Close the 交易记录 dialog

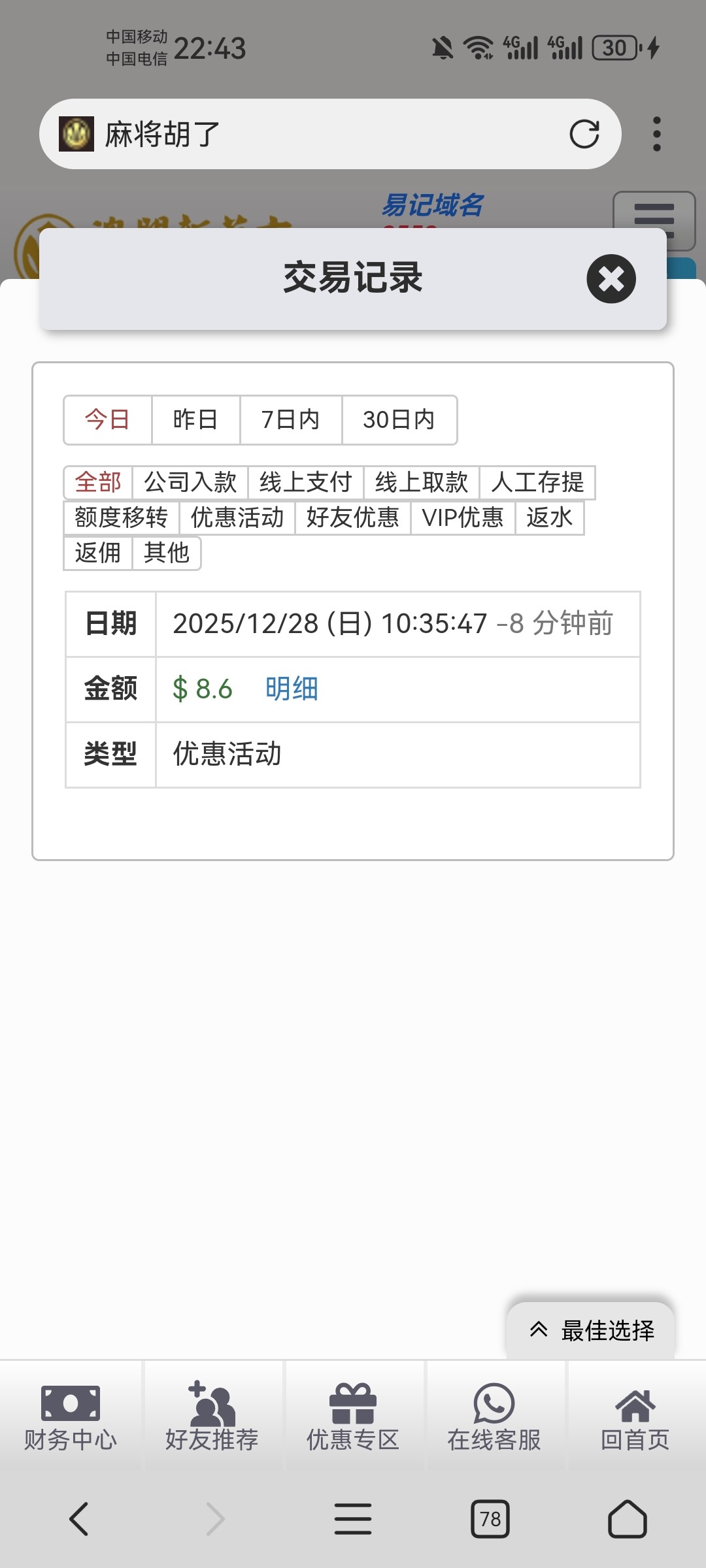[611, 279]
